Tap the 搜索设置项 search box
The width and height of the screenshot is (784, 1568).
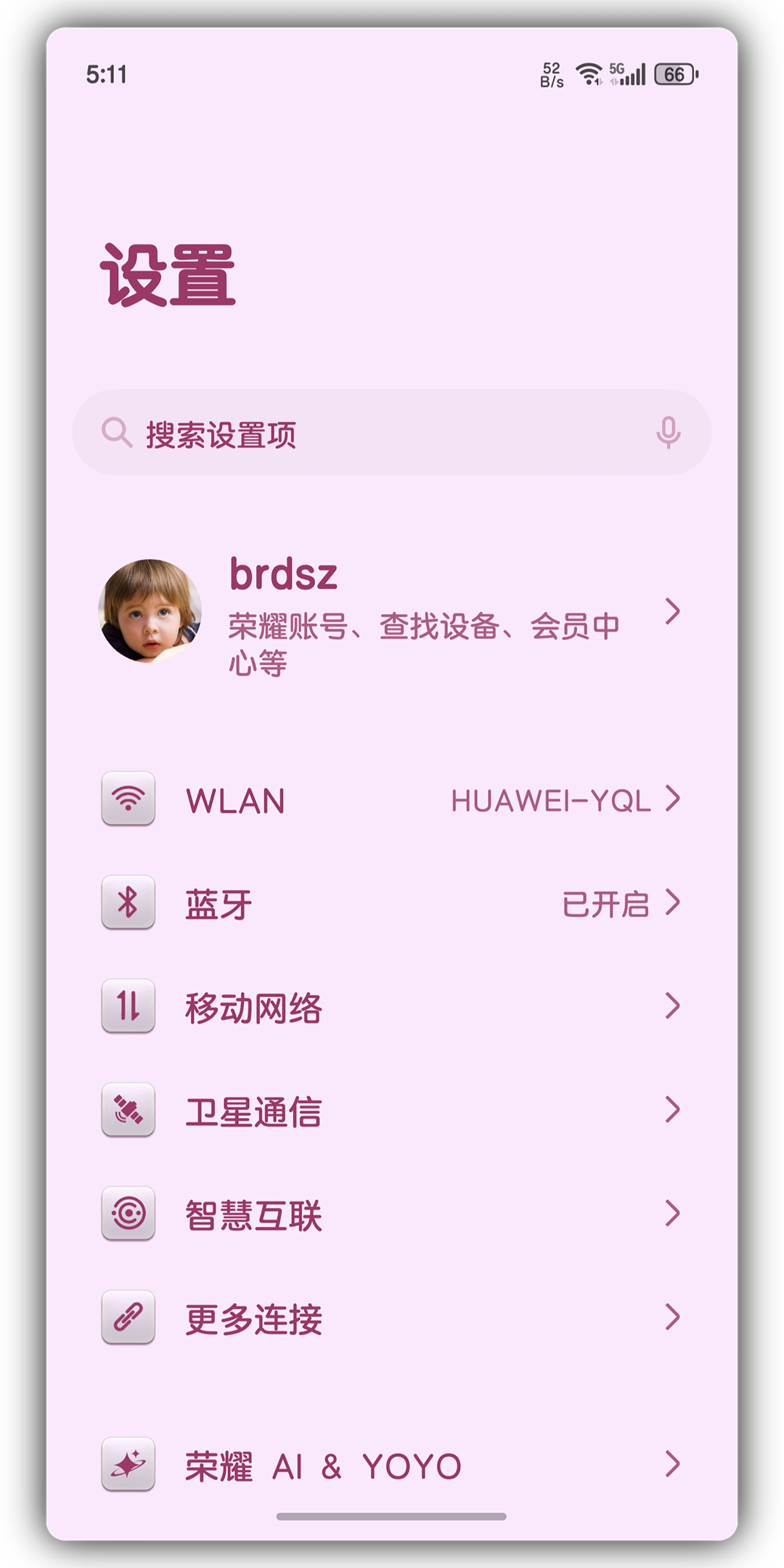coord(363,433)
